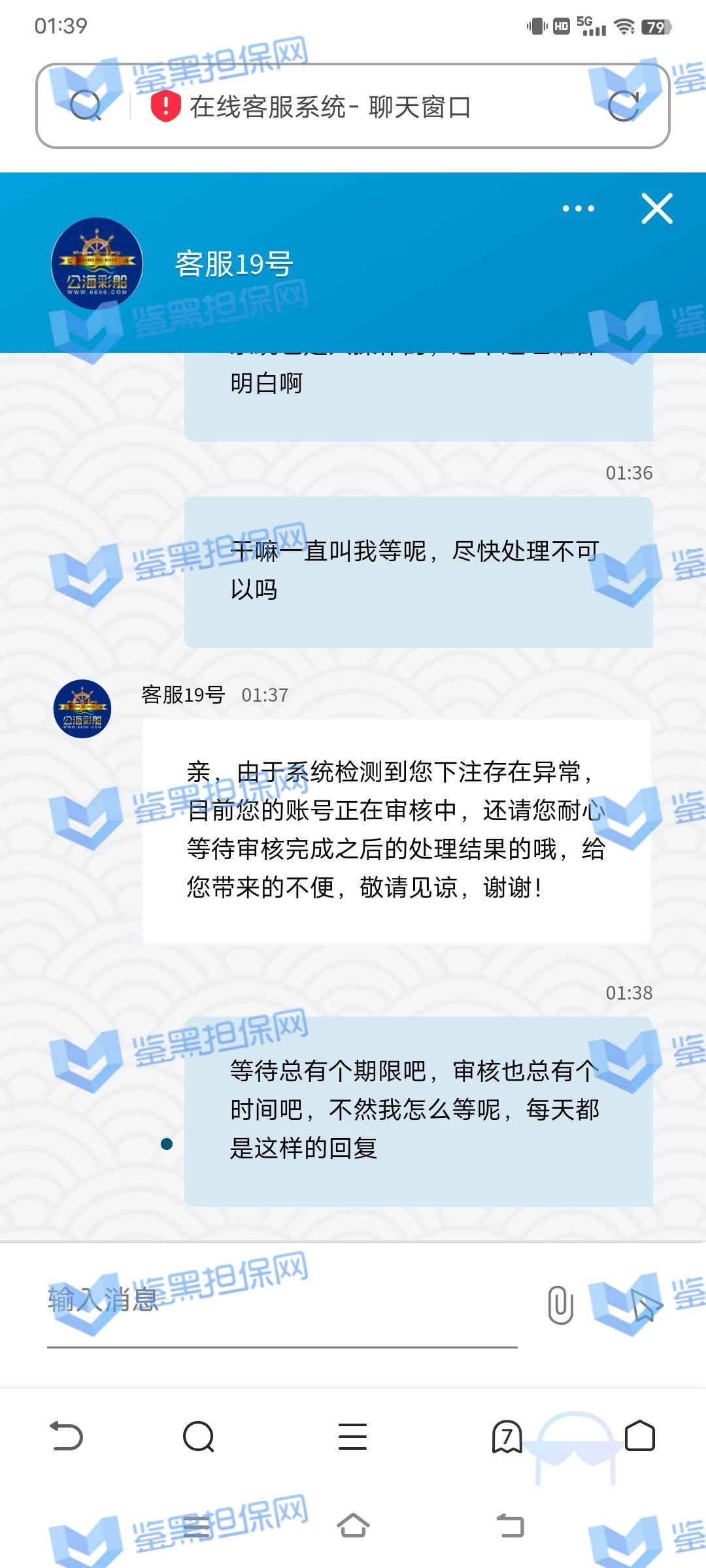The width and height of the screenshot is (706, 1568).
Task: Open the browser hamburger menu
Action: [352, 1436]
